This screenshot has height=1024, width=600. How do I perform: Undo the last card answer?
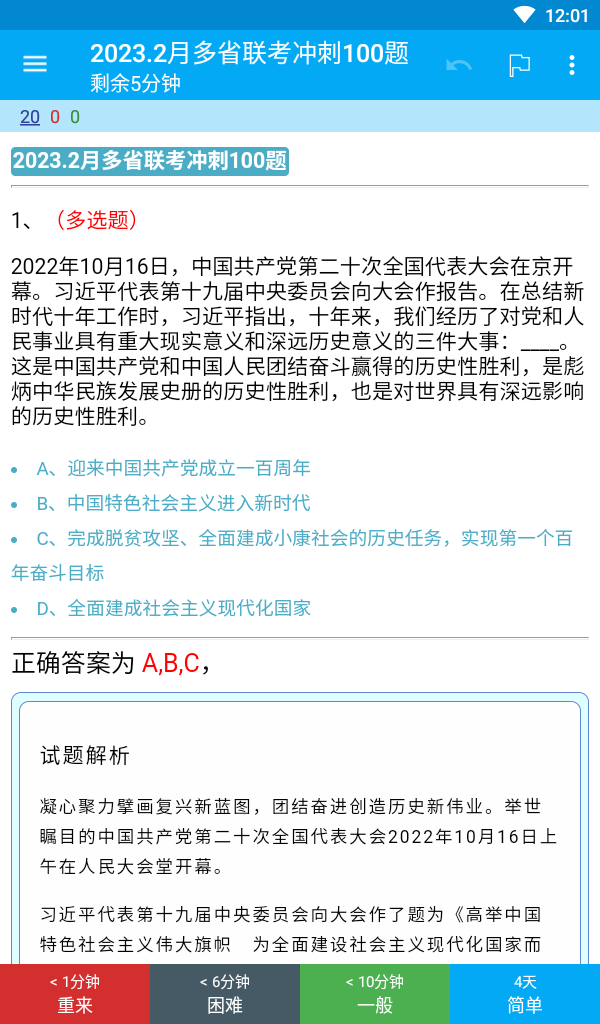pos(459,65)
